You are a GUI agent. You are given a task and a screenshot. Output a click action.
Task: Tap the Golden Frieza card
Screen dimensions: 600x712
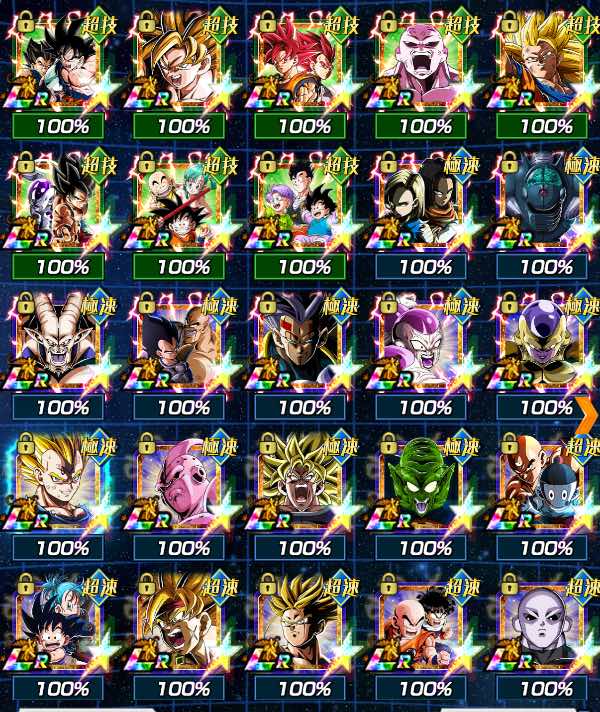545,343
